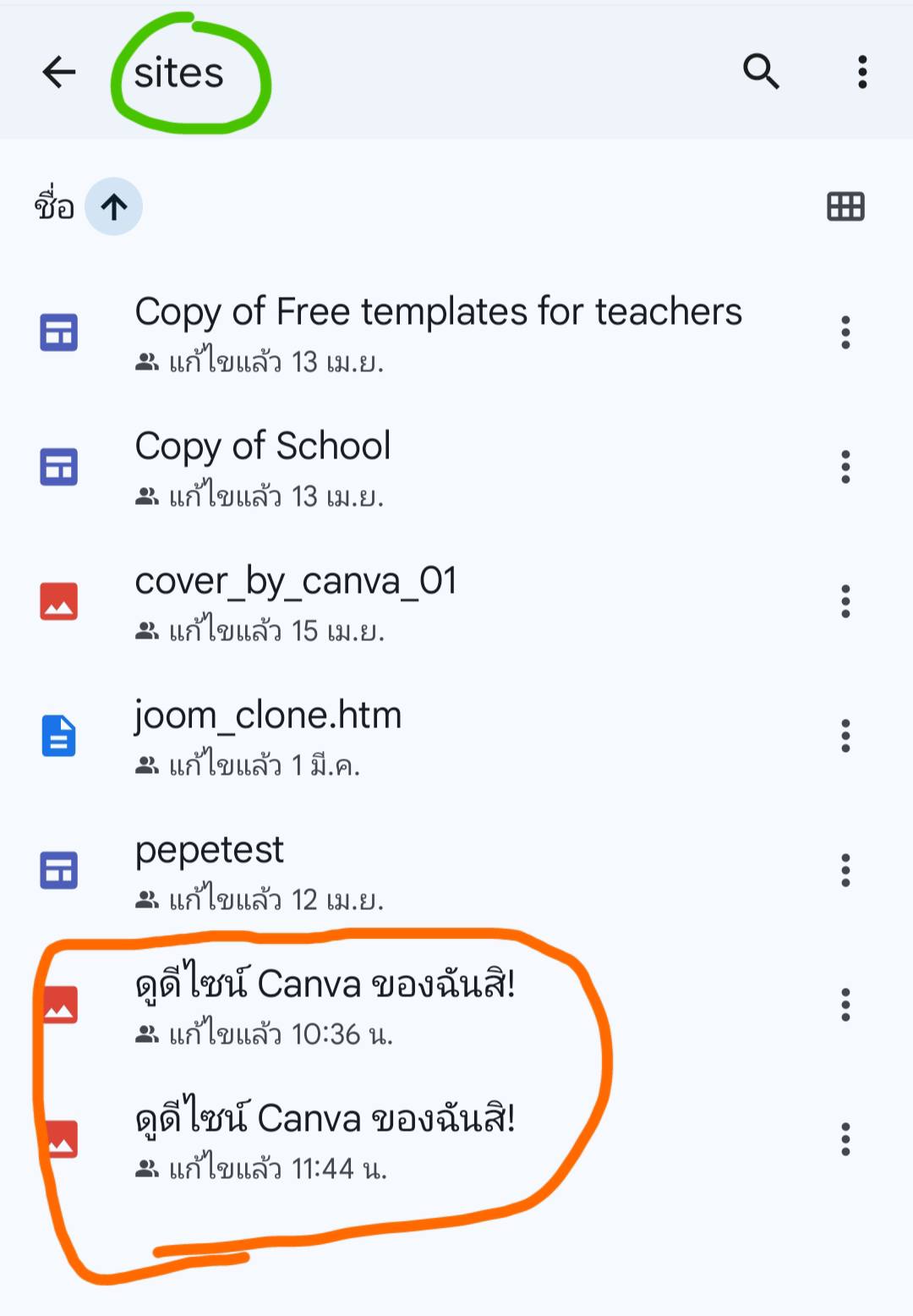More options for Canva file edited 10:36

click(845, 1005)
